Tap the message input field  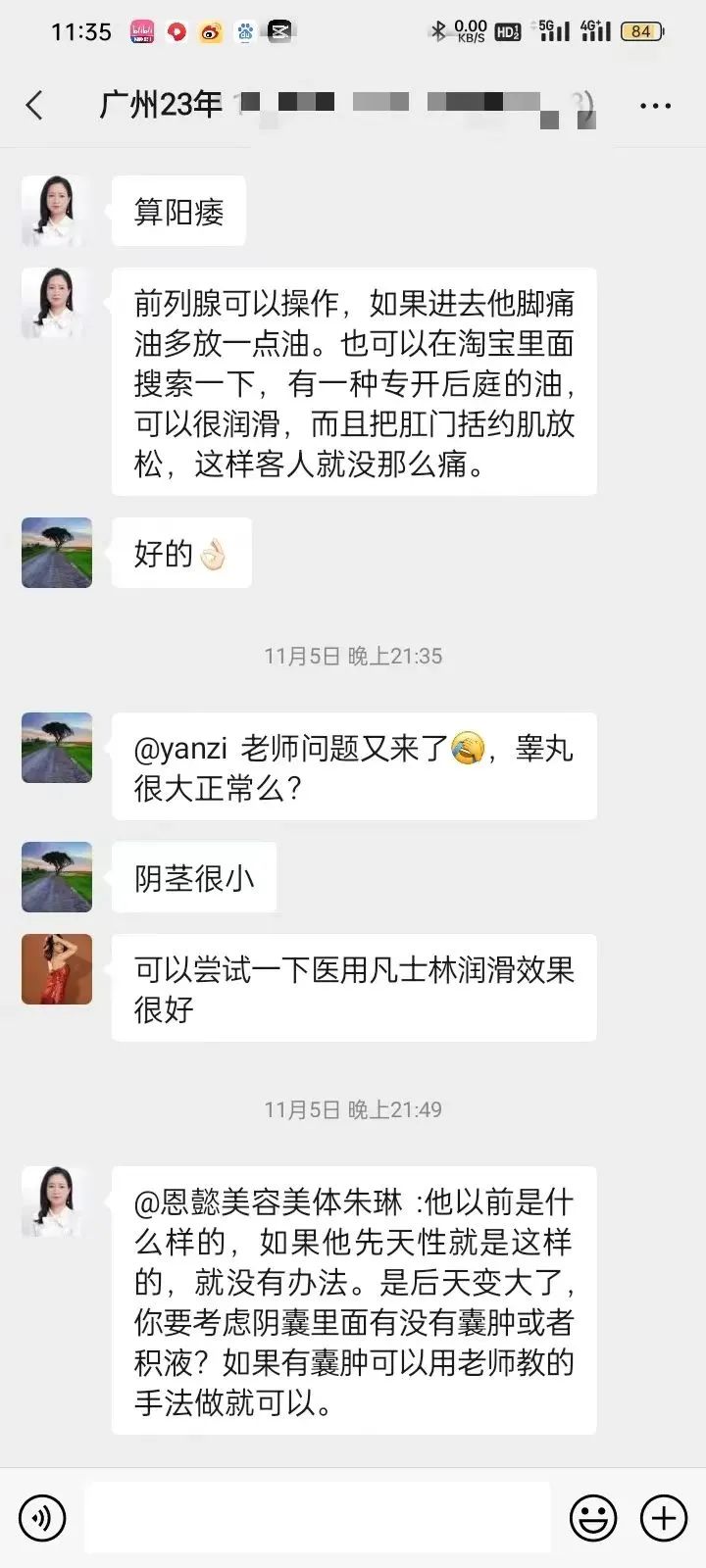(x=319, y=1517)
